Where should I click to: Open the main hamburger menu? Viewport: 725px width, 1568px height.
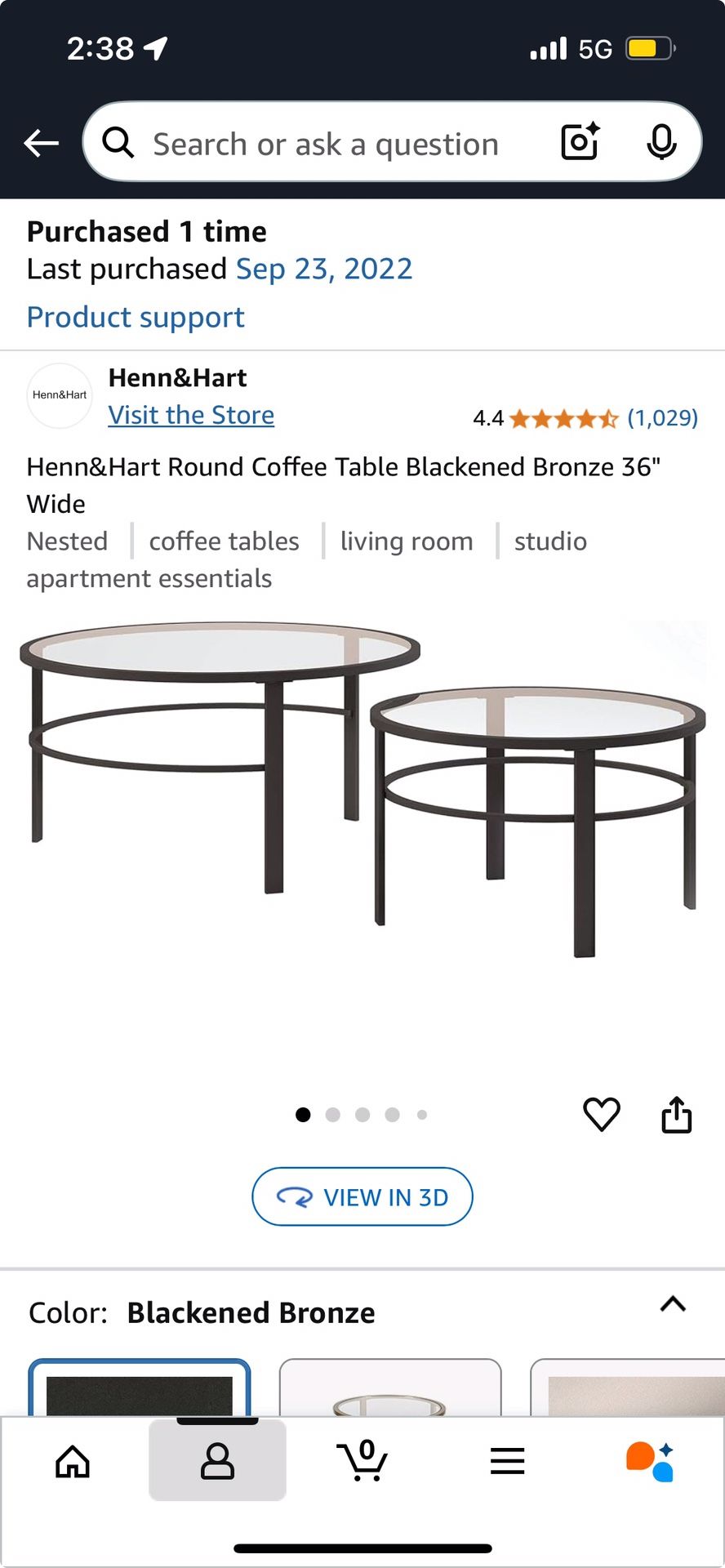(507, 1462)
